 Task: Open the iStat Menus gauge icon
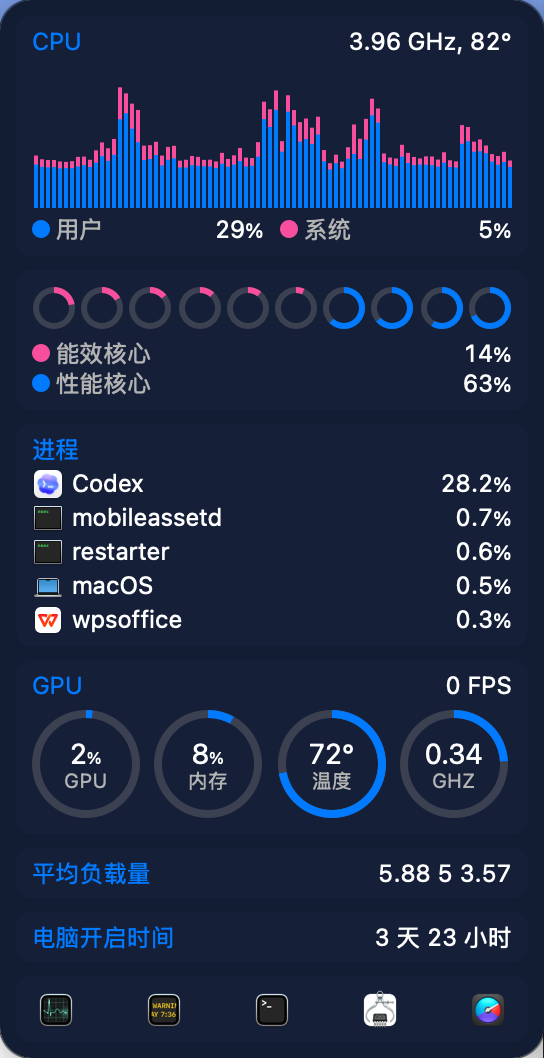(x=488, y=1010)
